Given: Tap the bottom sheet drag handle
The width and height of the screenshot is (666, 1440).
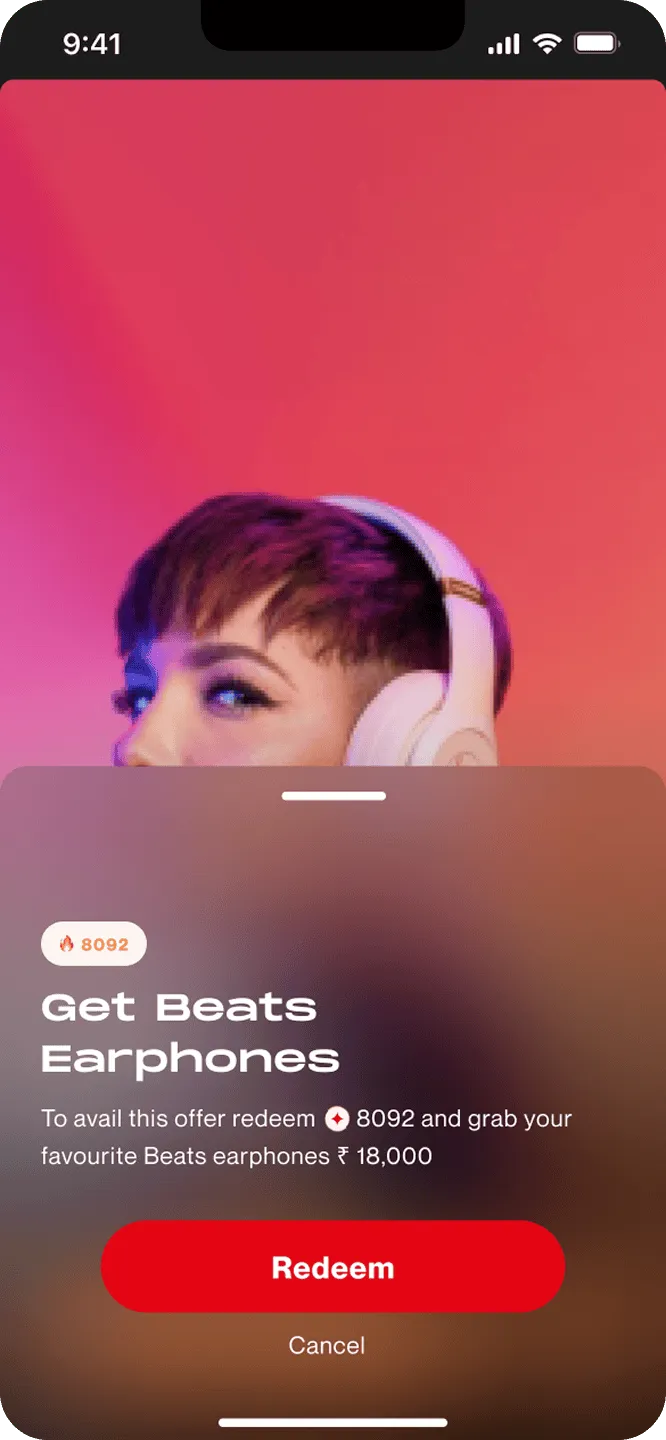Looking at the screenshot, I should (x=333, y=796).
